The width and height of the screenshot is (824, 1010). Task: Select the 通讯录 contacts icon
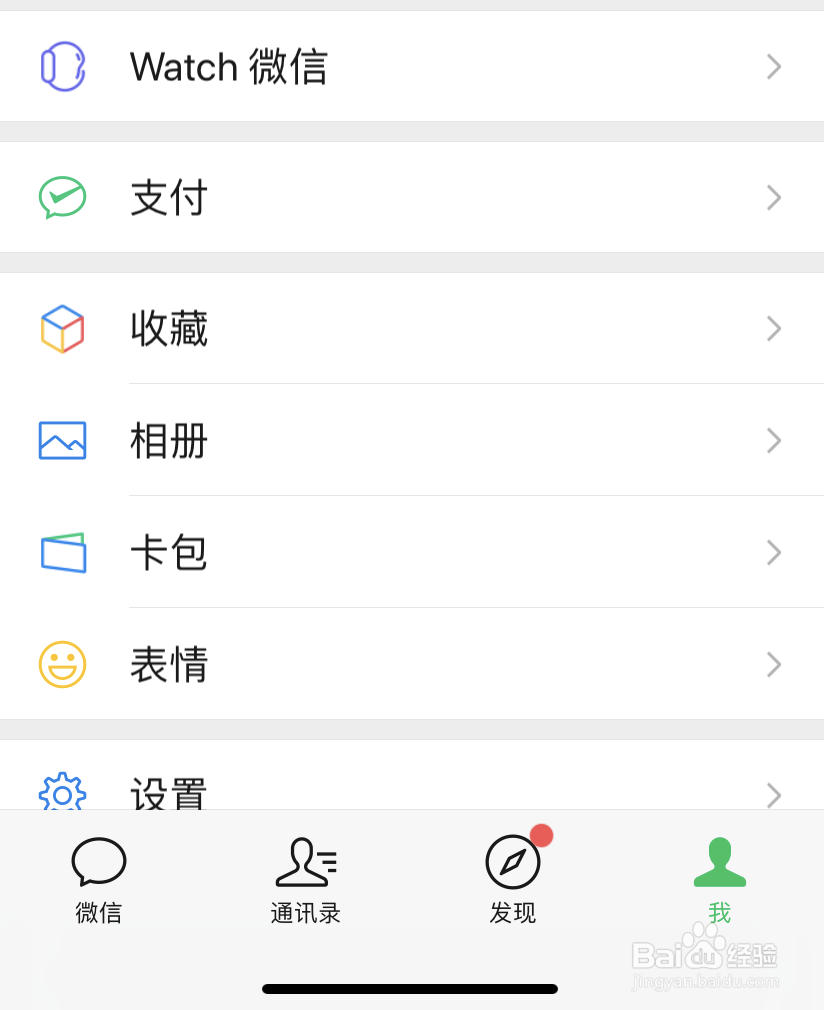click(305, 860)
